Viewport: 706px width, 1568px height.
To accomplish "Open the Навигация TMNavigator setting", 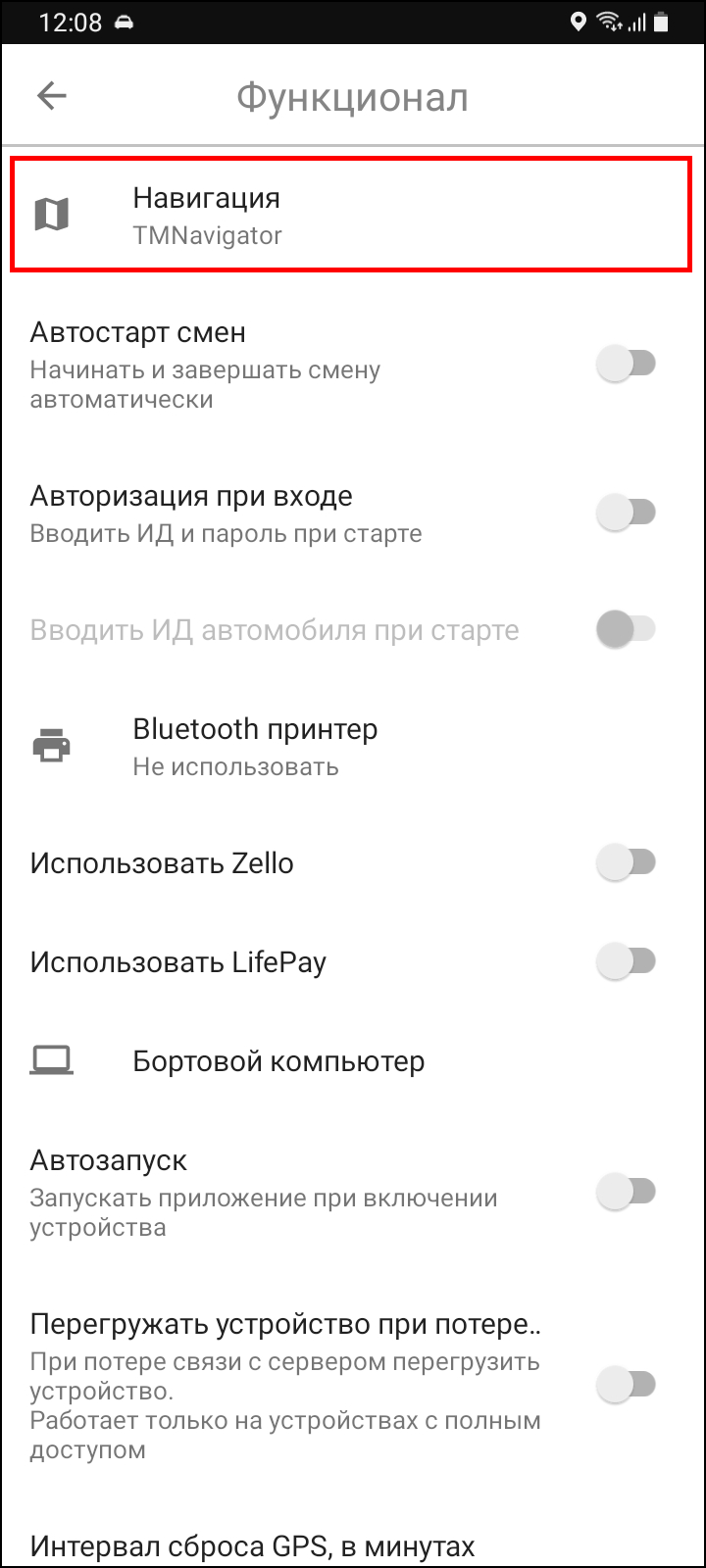I will coord(351,215).
